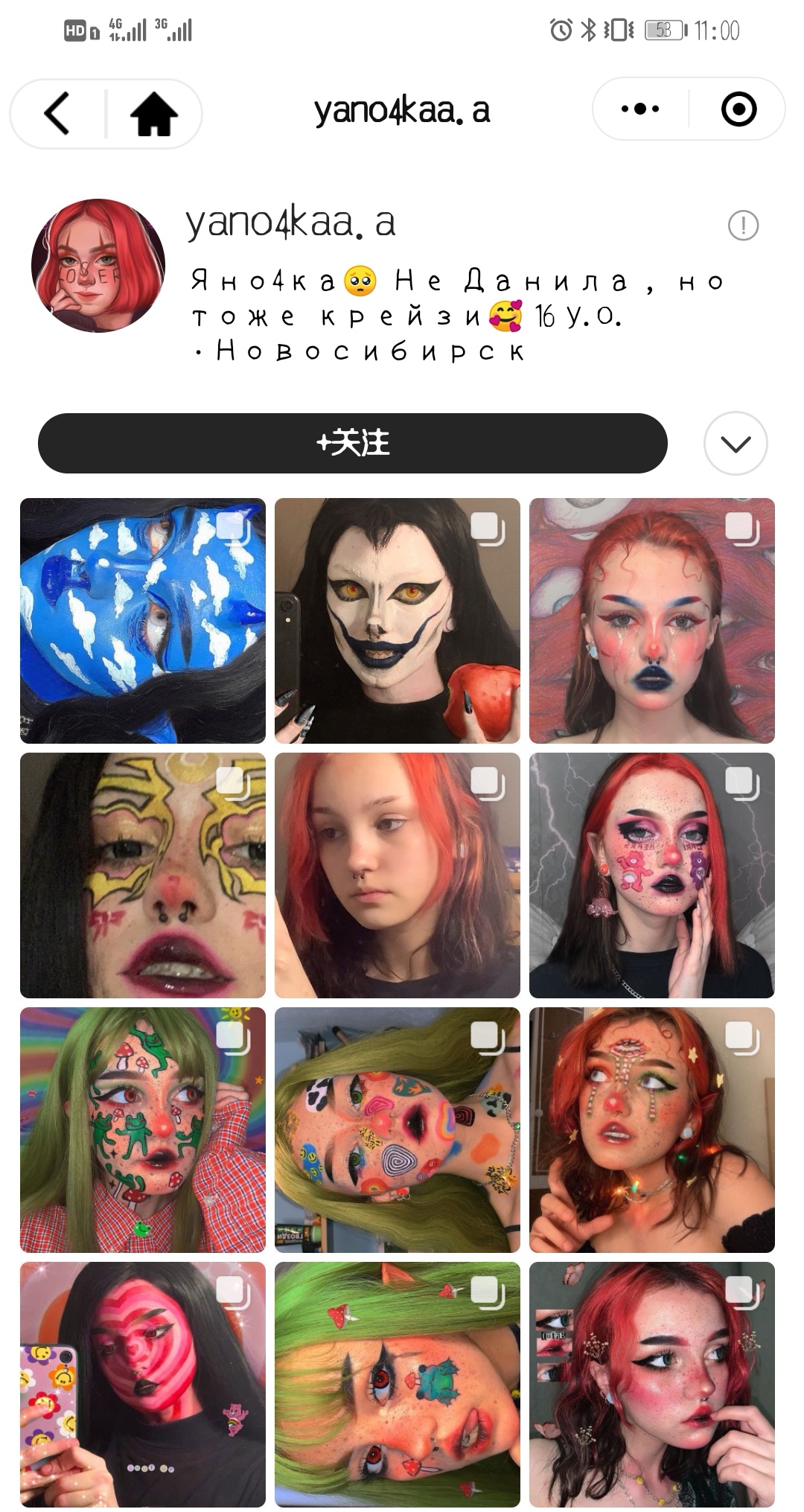Go back to the previous page
Viewport: 804px width, 1512px height.
pos(57,113)
